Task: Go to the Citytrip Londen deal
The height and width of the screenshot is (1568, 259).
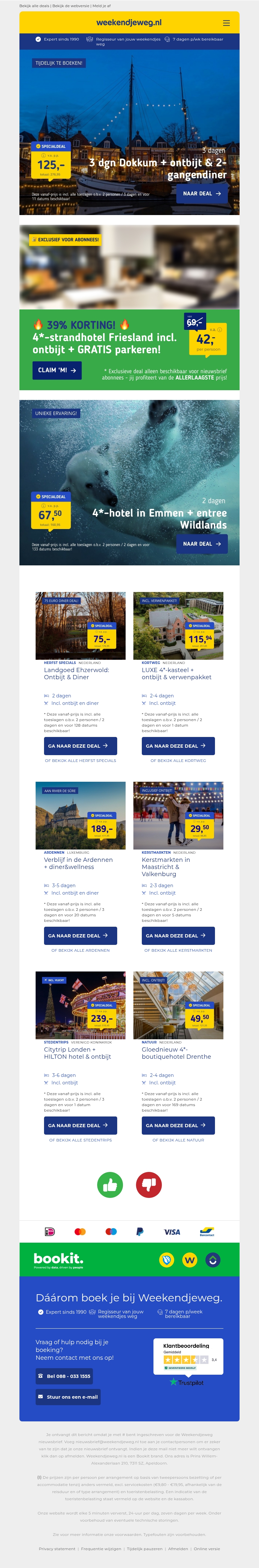Action: [80, 1126]
